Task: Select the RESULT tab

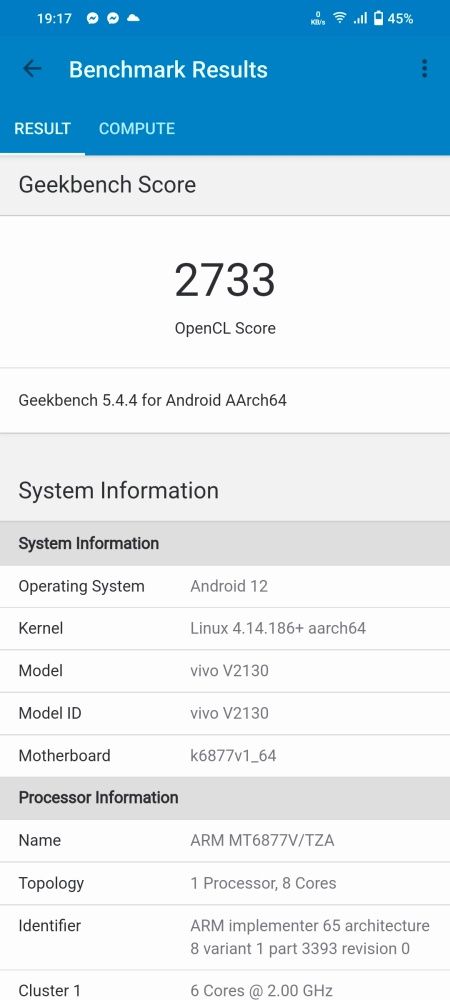Action: coord(43,128)
